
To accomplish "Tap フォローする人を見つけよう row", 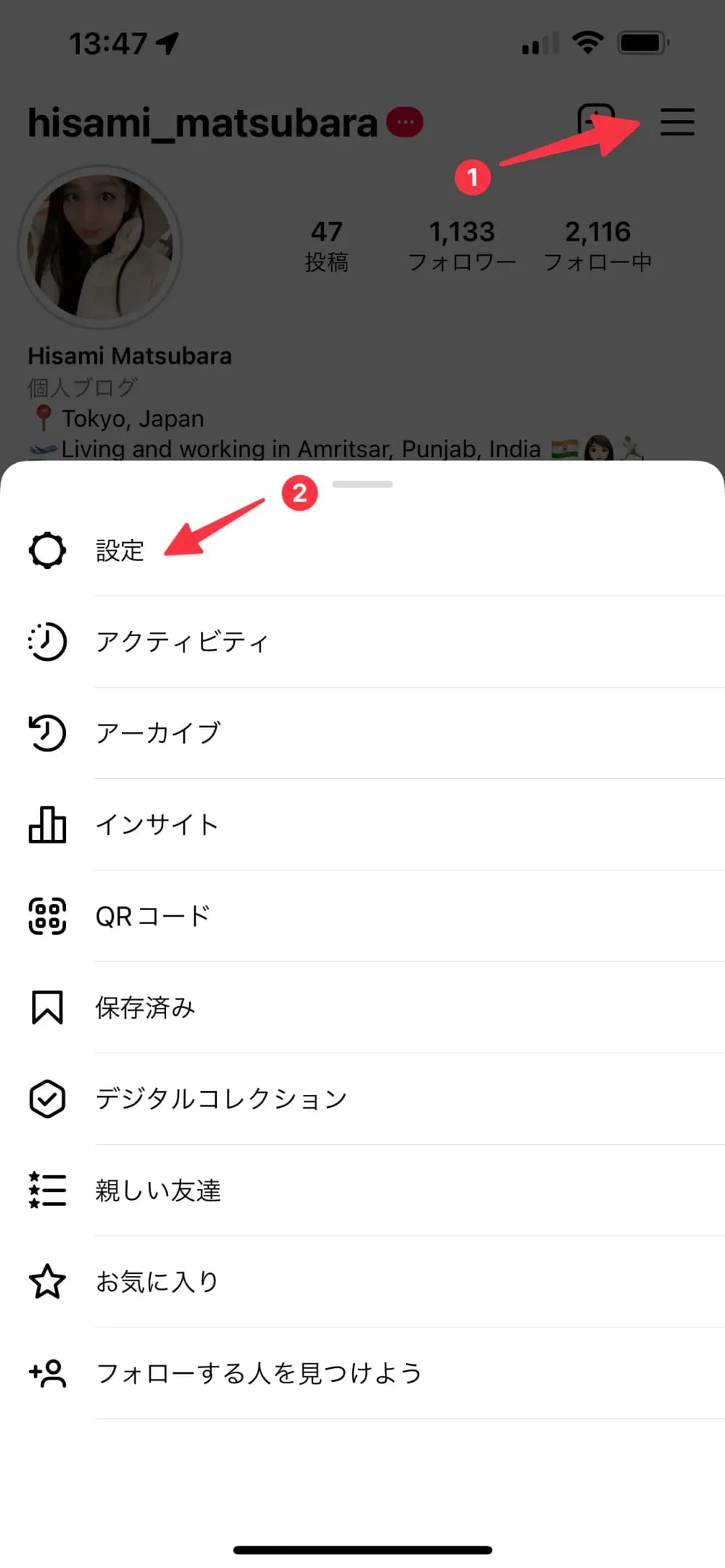I will pos(258,1373).
